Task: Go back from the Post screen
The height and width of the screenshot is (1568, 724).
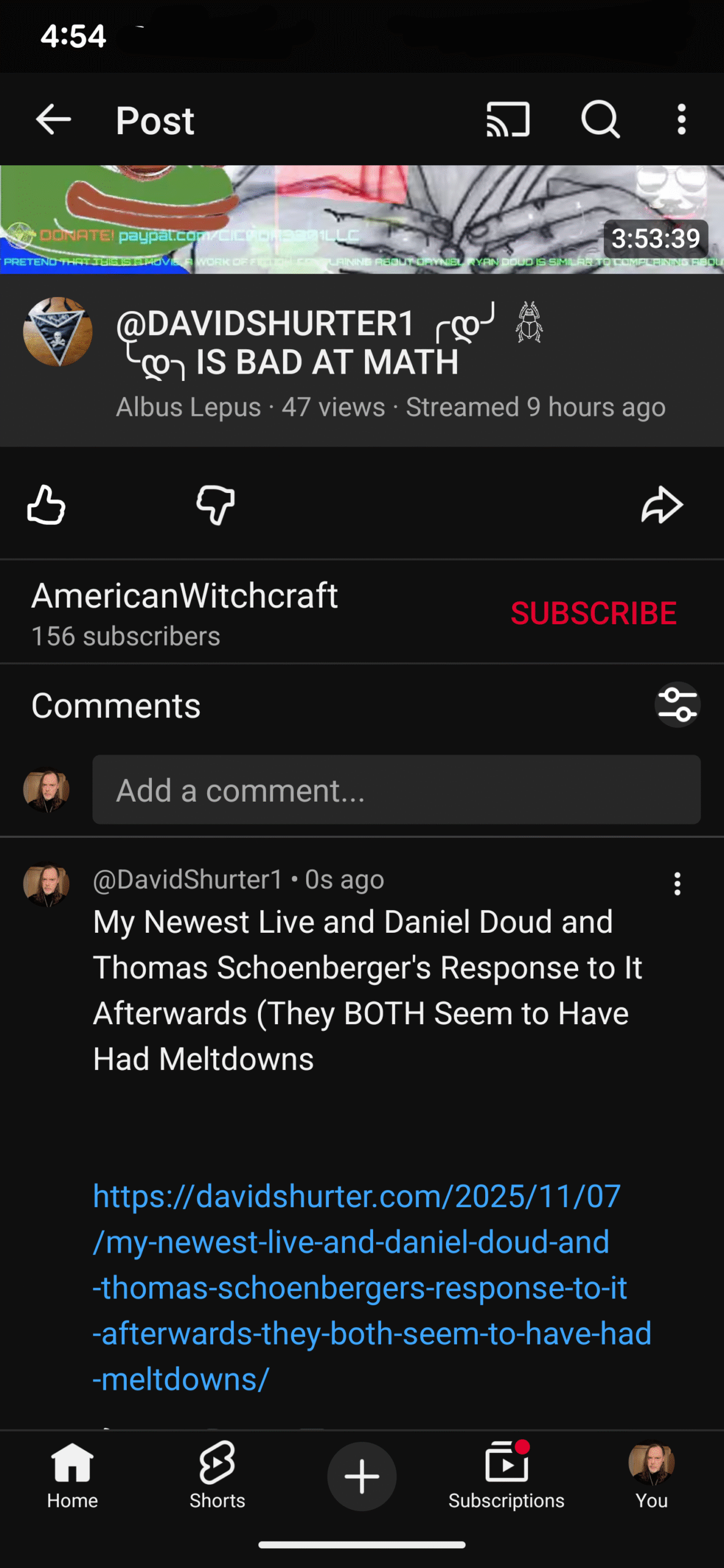Action: point(53,119)
